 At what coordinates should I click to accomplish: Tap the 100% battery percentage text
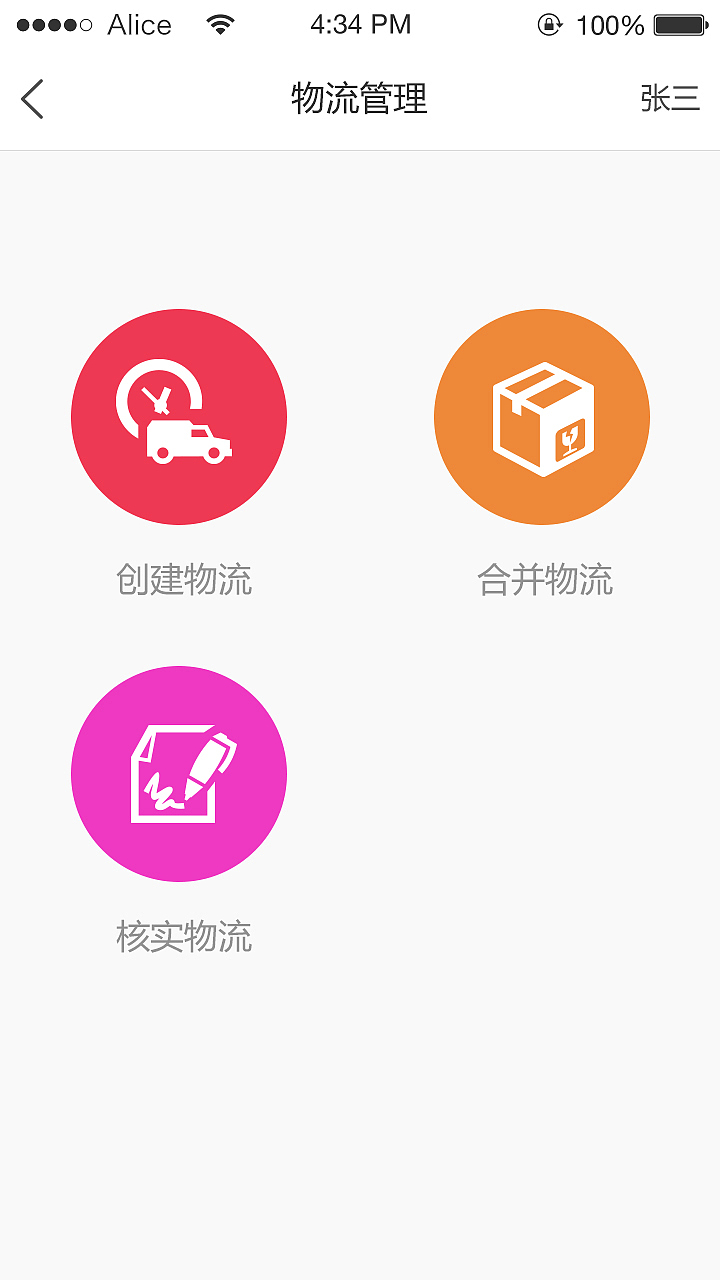[610, 25]
